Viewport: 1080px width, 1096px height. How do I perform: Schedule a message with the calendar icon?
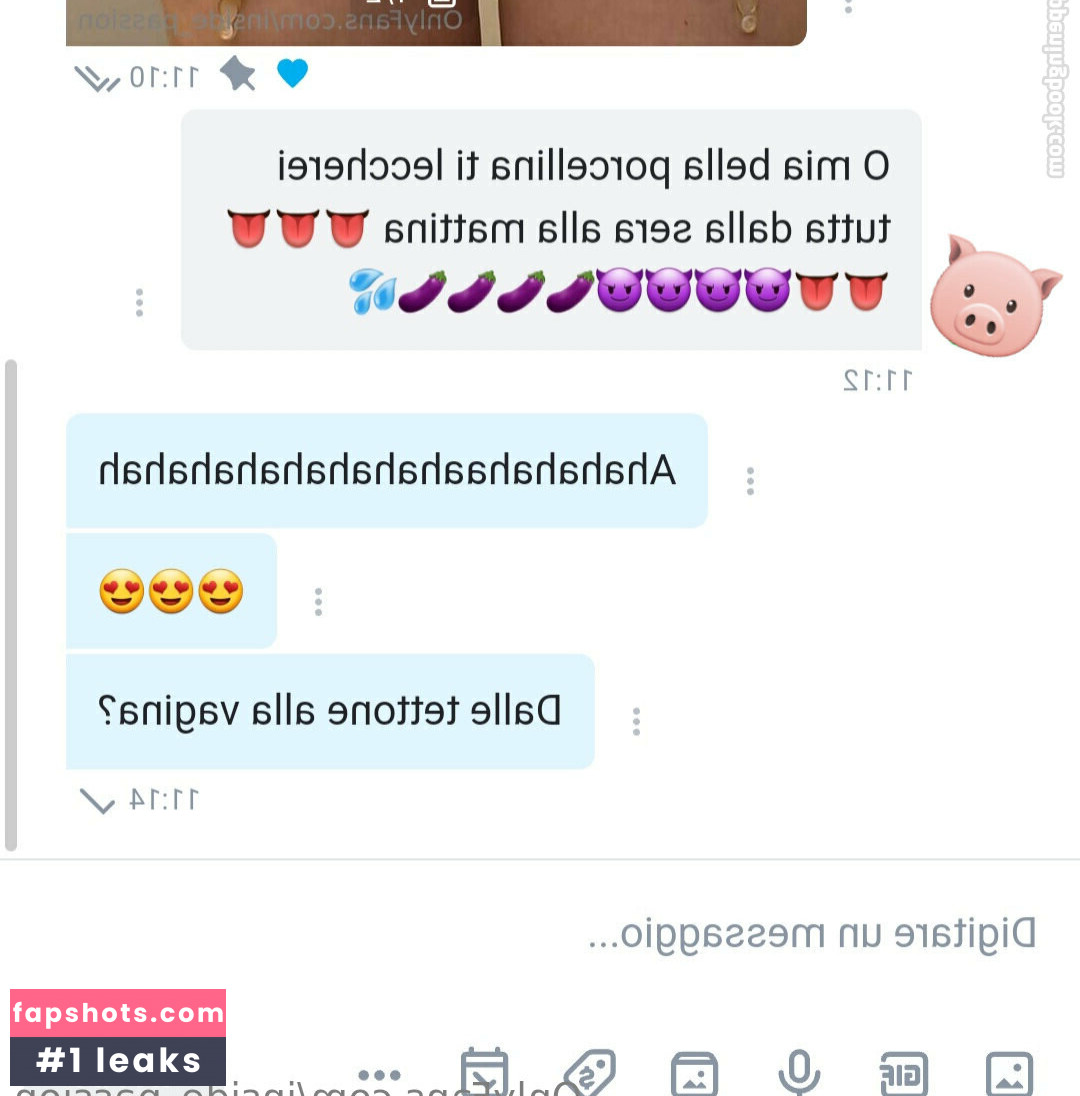(485, 1074)
